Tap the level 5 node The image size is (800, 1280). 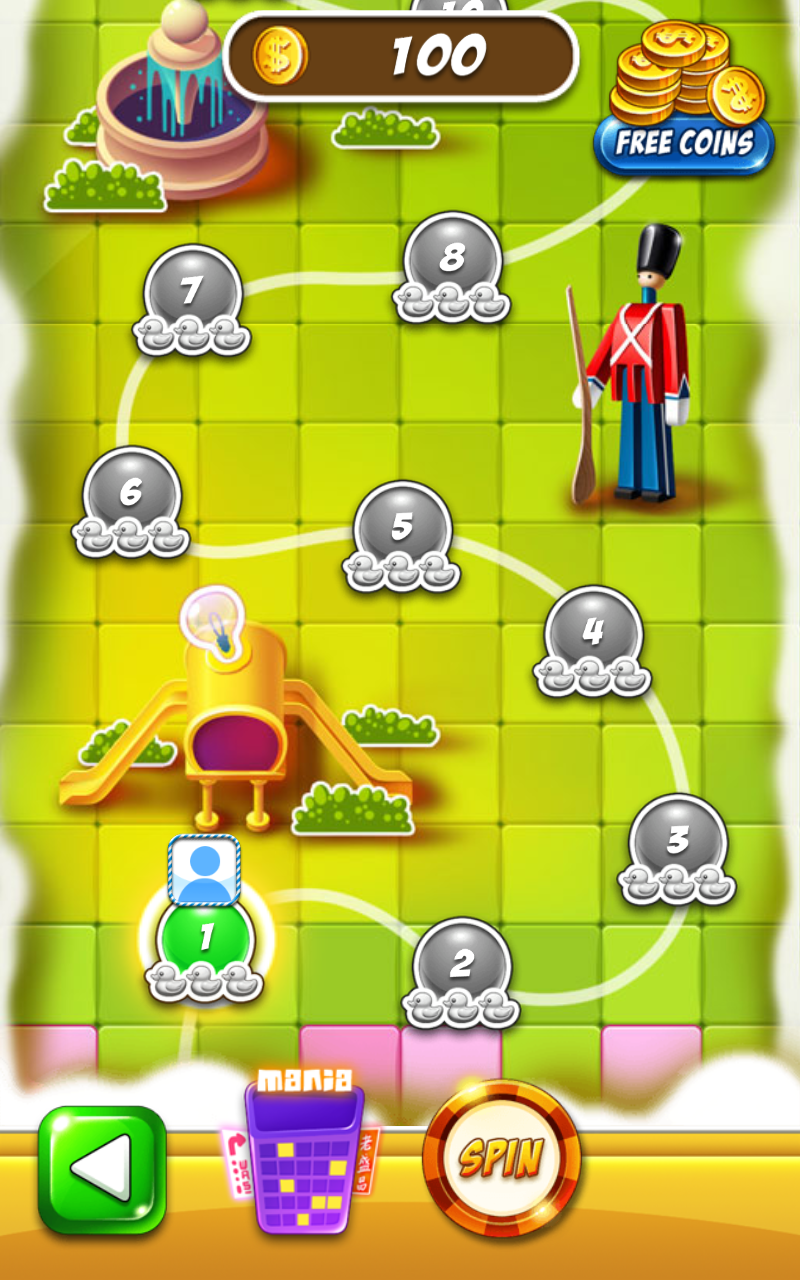click(x=402, y=529)
